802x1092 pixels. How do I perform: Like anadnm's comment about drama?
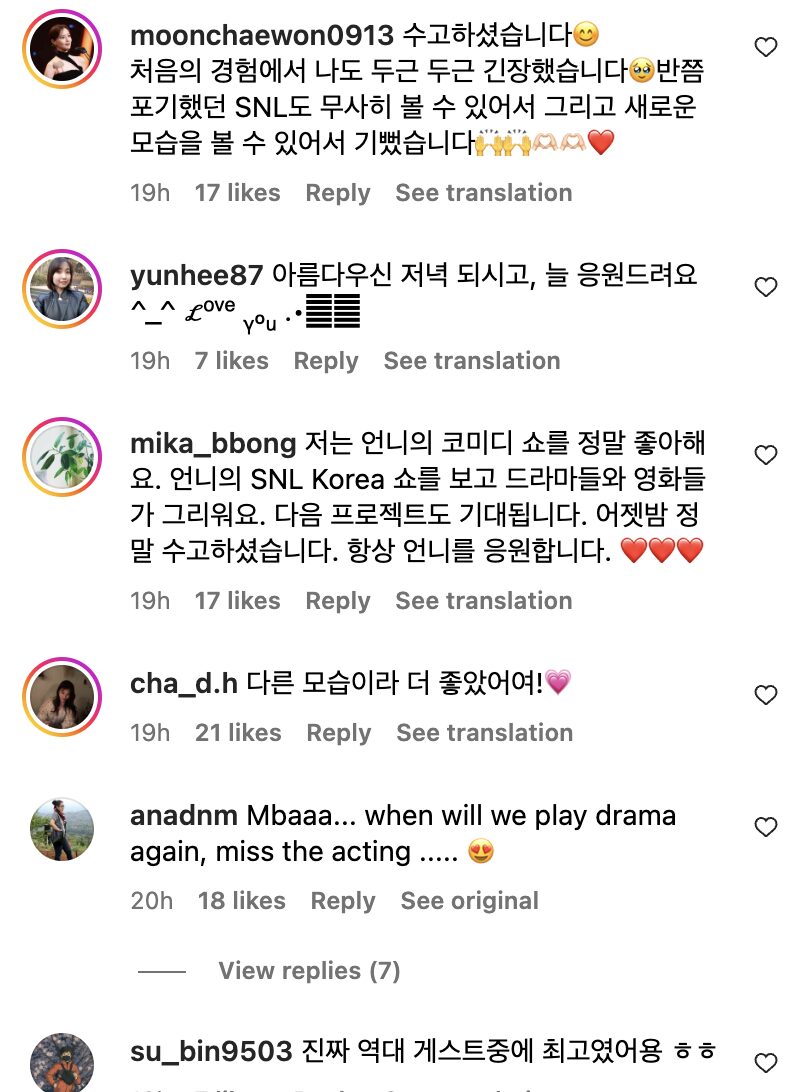(765, 827)
